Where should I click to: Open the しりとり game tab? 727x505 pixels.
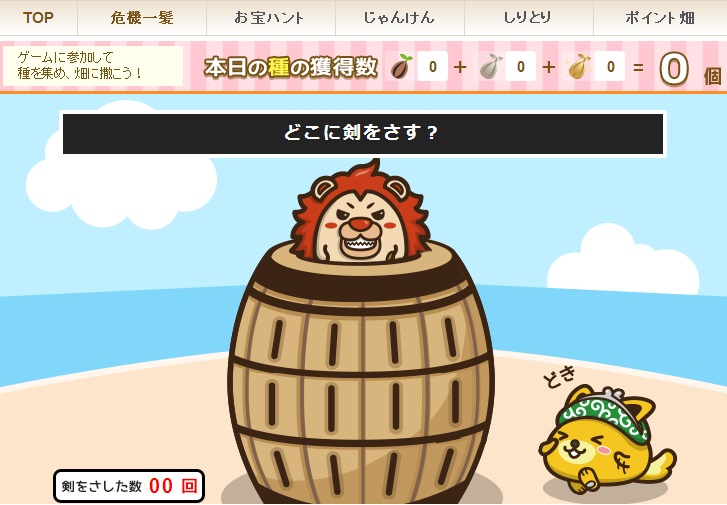(528, 18)
